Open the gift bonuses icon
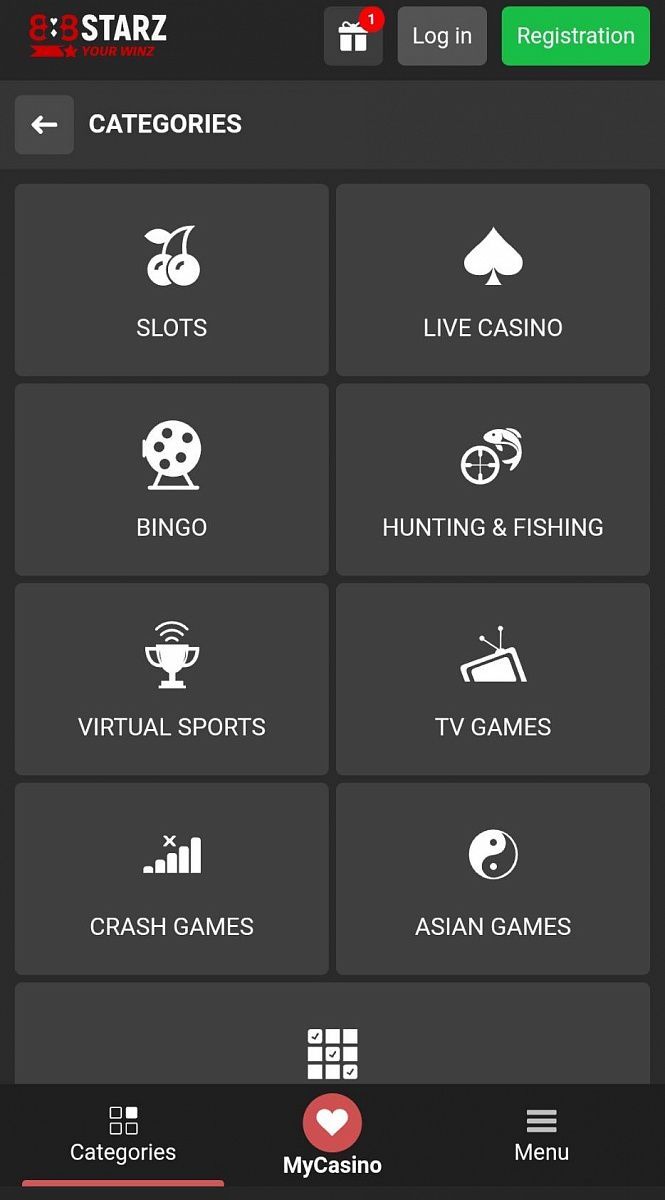 click(x=353, y=37)
